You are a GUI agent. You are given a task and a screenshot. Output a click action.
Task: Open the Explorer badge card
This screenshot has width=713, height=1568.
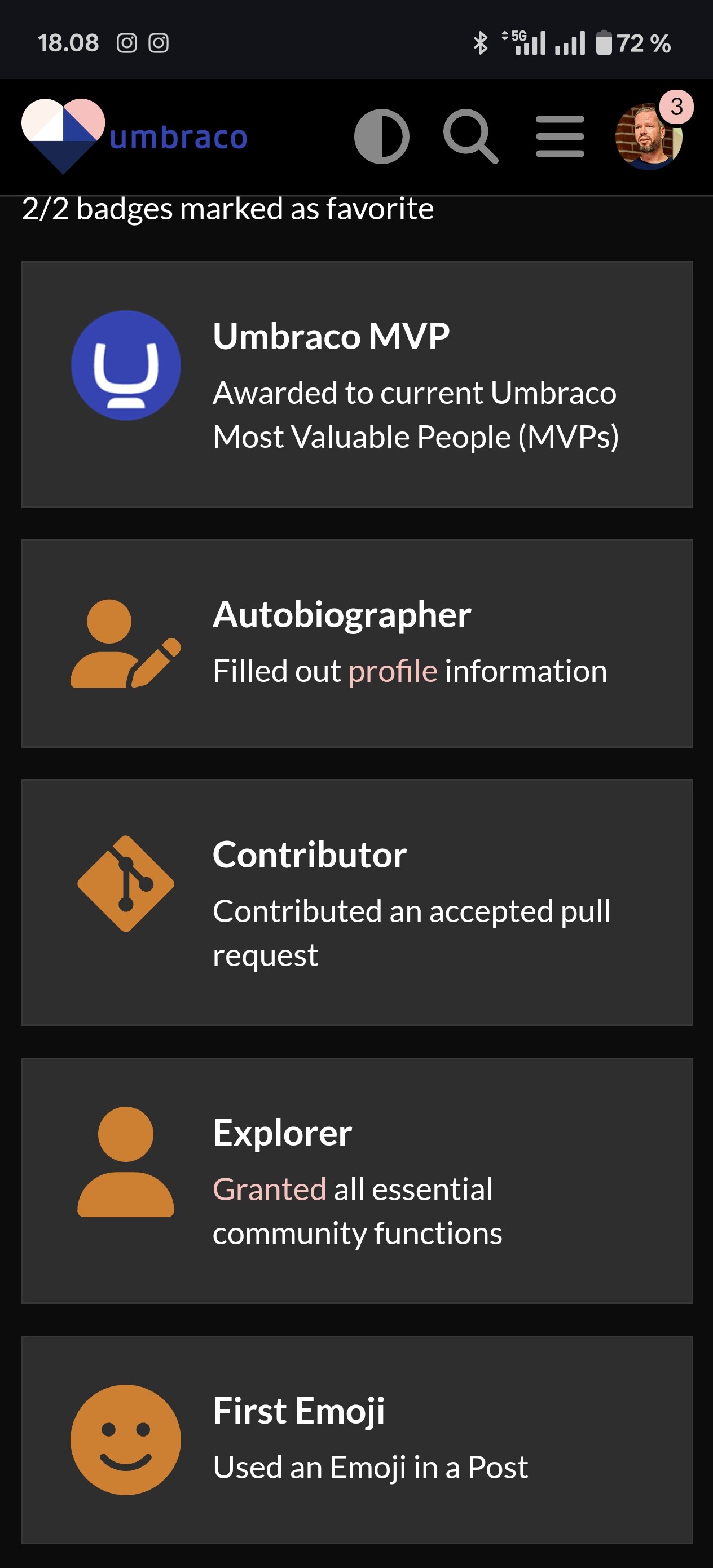click(357, 1181)
